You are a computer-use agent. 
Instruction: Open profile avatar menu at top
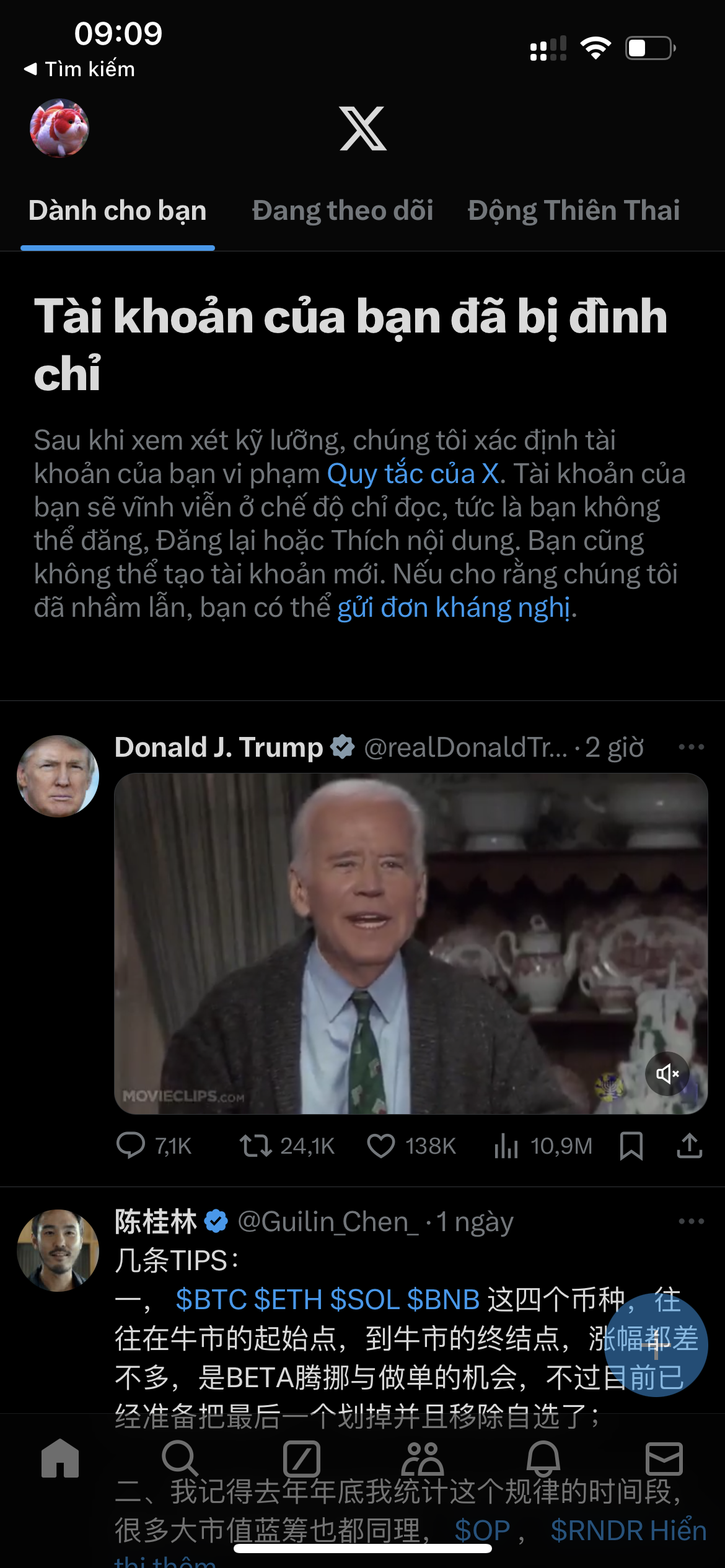point(59,128)
